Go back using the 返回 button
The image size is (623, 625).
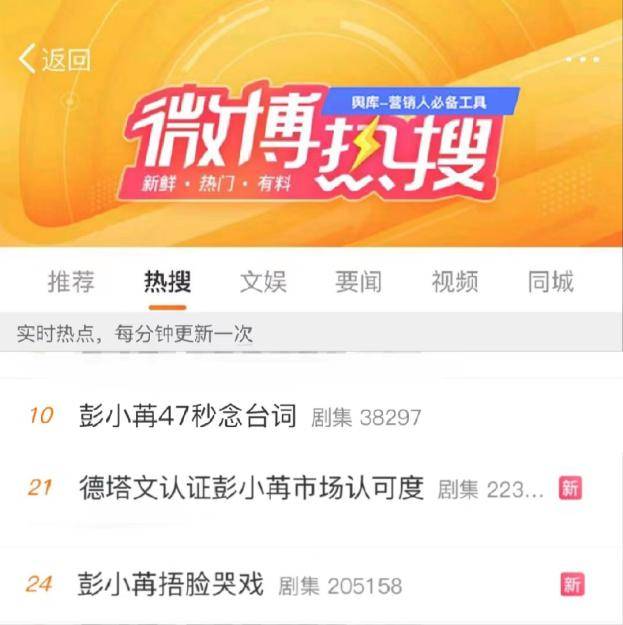55,60
